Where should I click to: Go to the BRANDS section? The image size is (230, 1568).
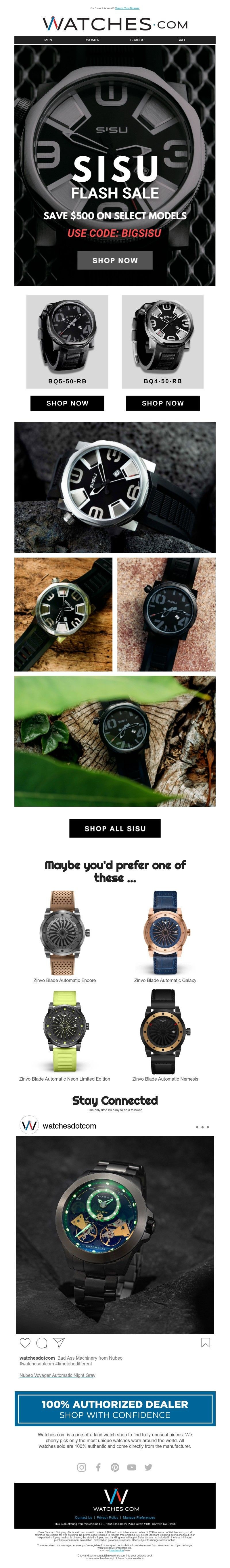(137, 40)
